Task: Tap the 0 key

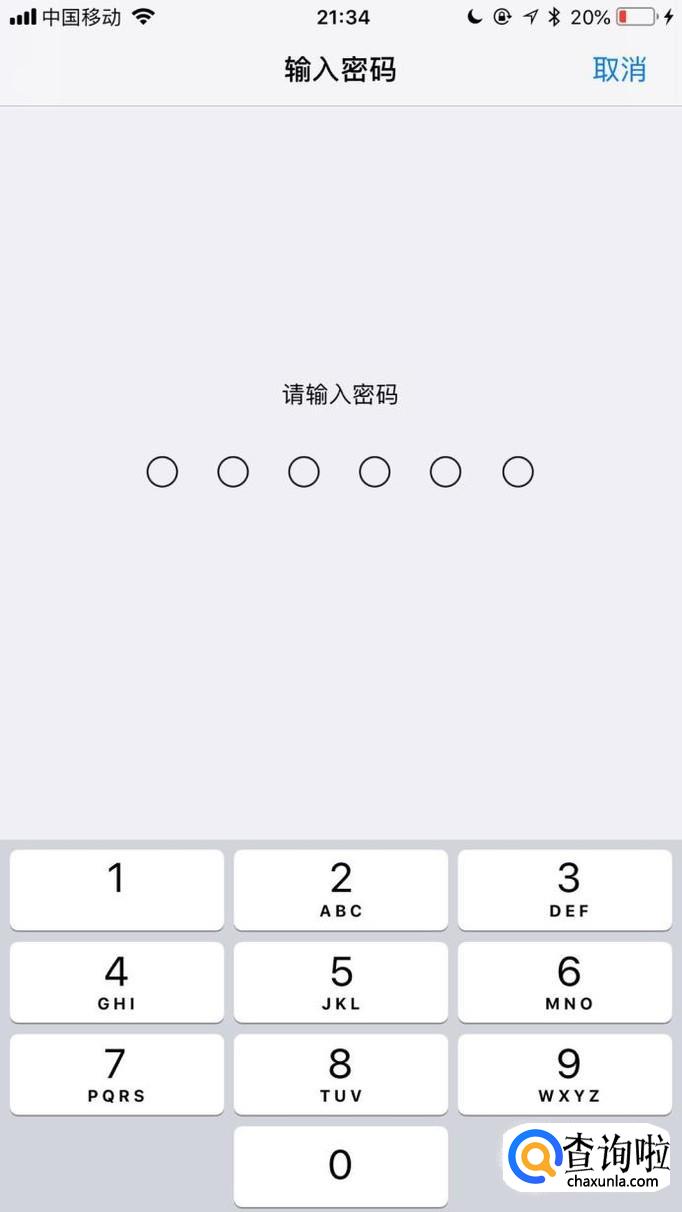Action: 341,1165
